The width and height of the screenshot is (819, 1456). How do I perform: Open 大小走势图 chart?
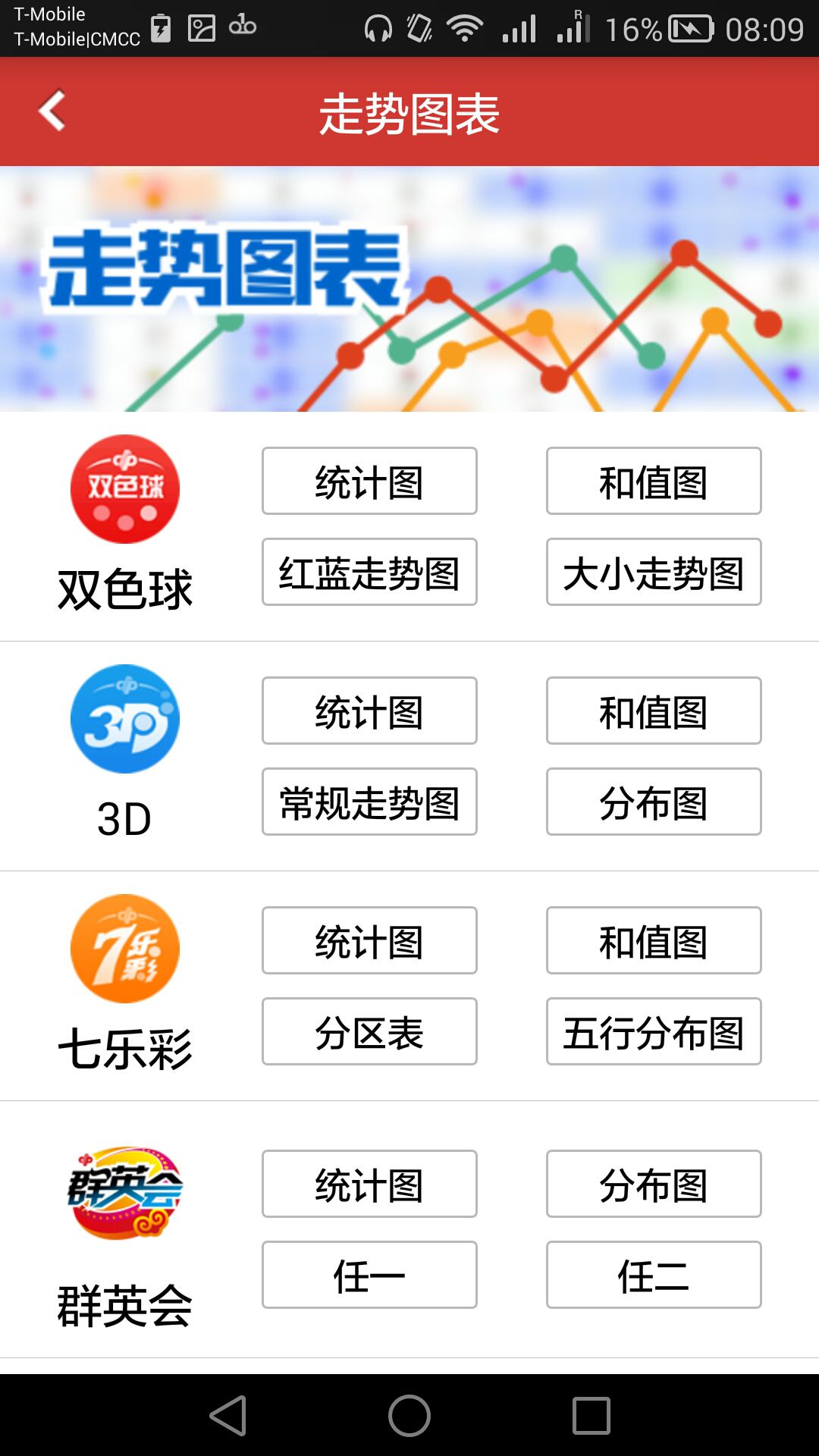[653, 573]
